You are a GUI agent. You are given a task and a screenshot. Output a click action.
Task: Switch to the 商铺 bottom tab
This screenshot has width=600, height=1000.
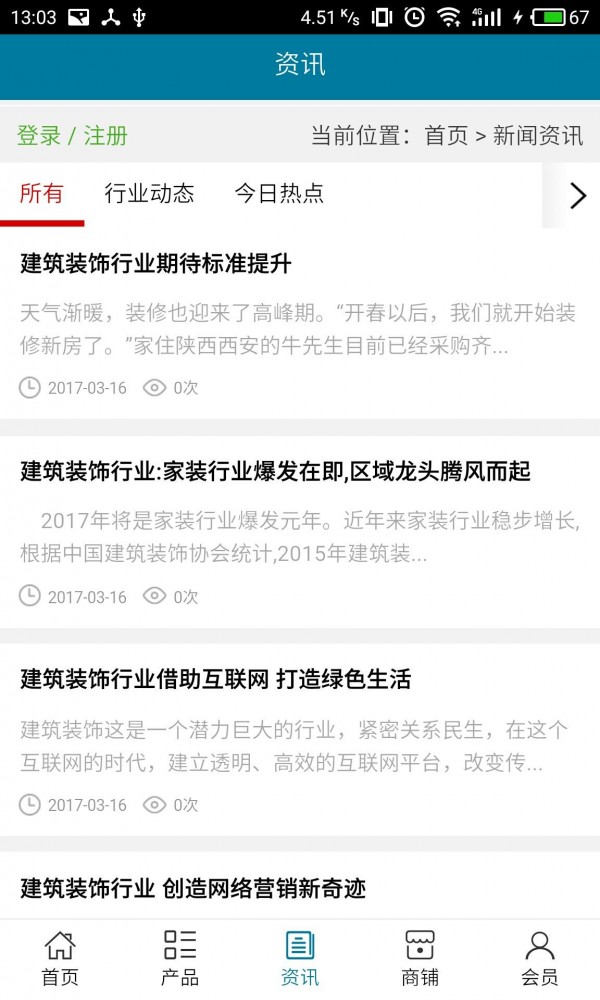(420, 958)
